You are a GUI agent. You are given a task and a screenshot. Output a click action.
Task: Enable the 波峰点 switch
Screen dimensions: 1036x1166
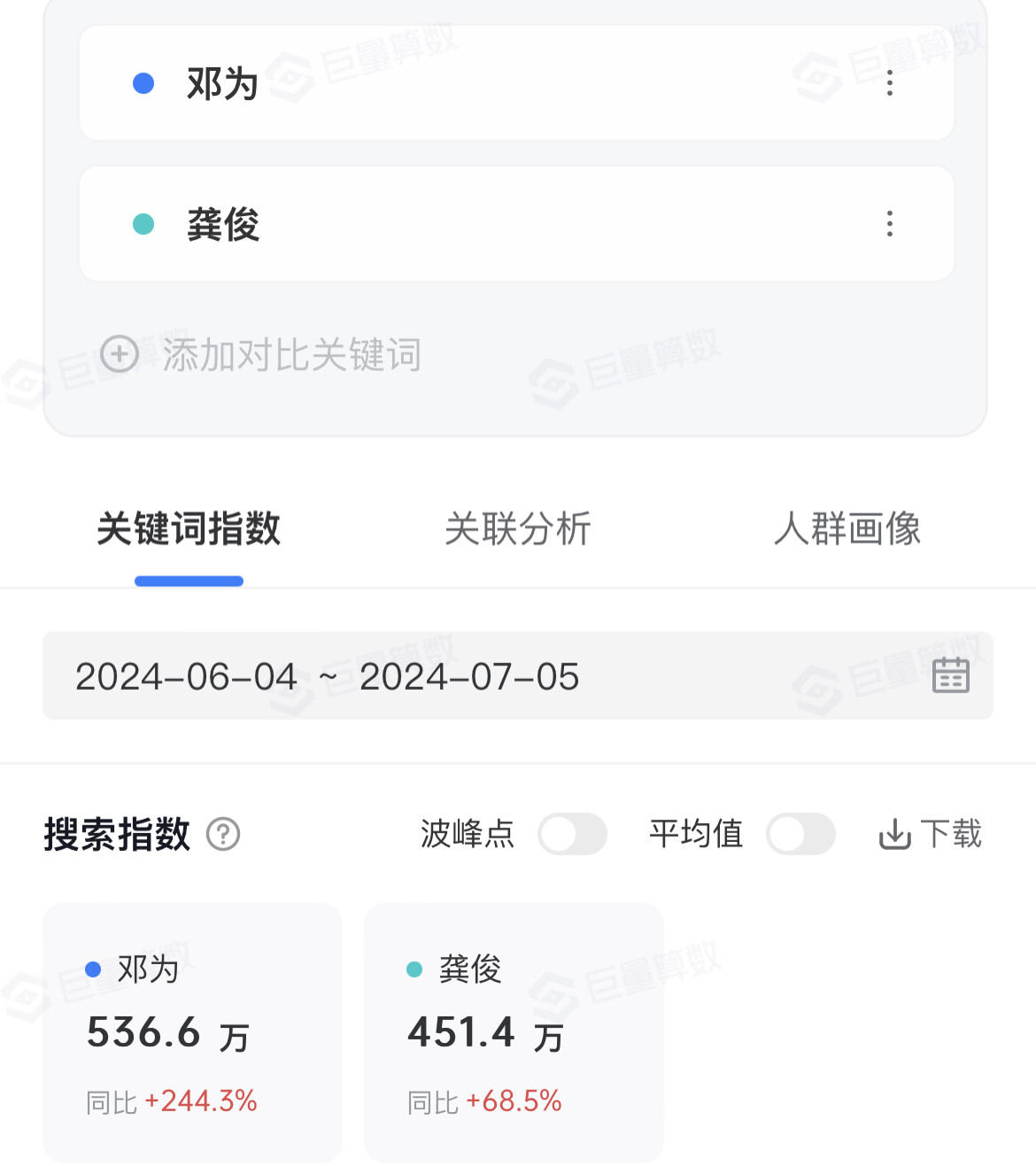point(572,834)
